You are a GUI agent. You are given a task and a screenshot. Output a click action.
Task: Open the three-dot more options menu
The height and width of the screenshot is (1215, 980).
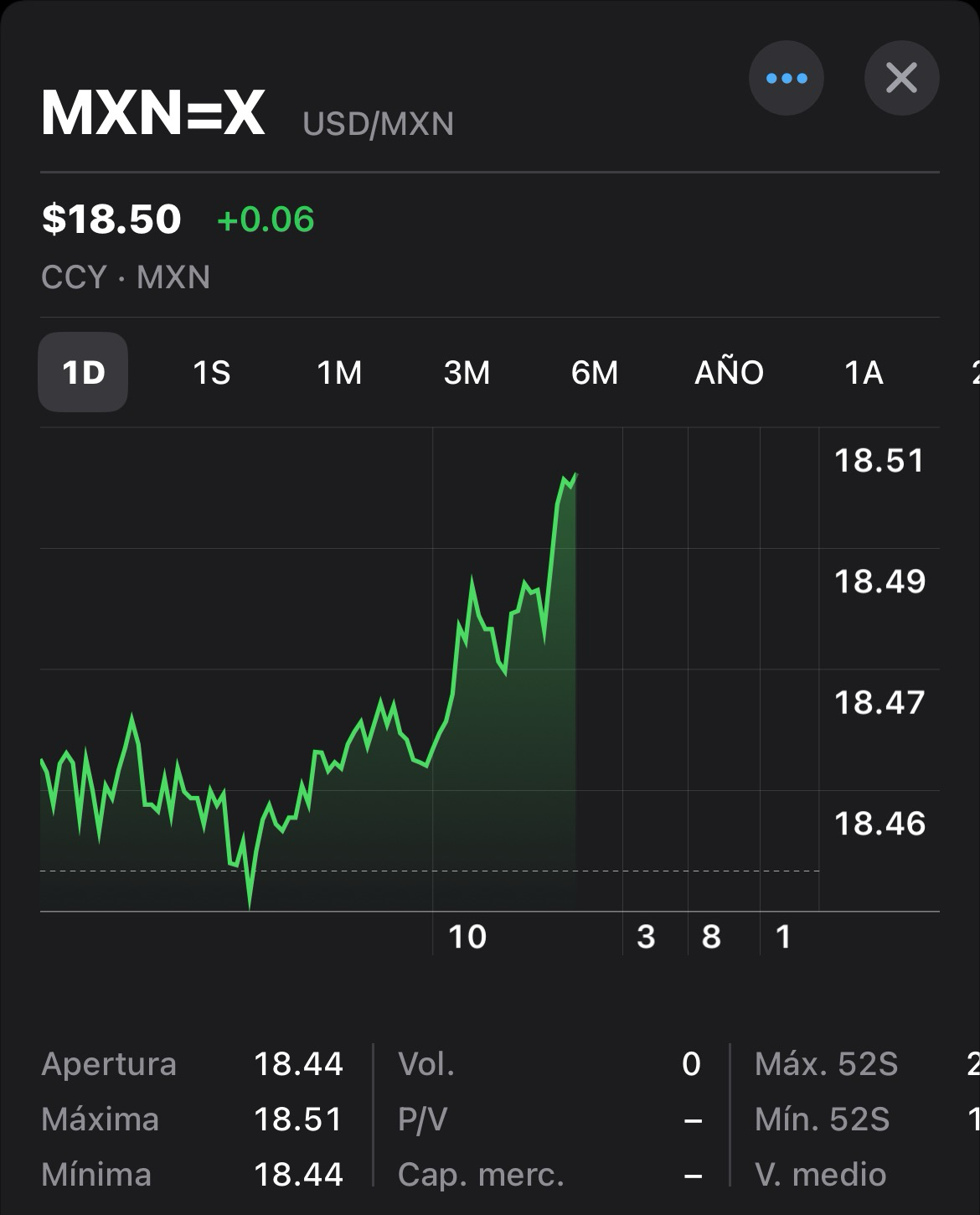coord(786,79)
